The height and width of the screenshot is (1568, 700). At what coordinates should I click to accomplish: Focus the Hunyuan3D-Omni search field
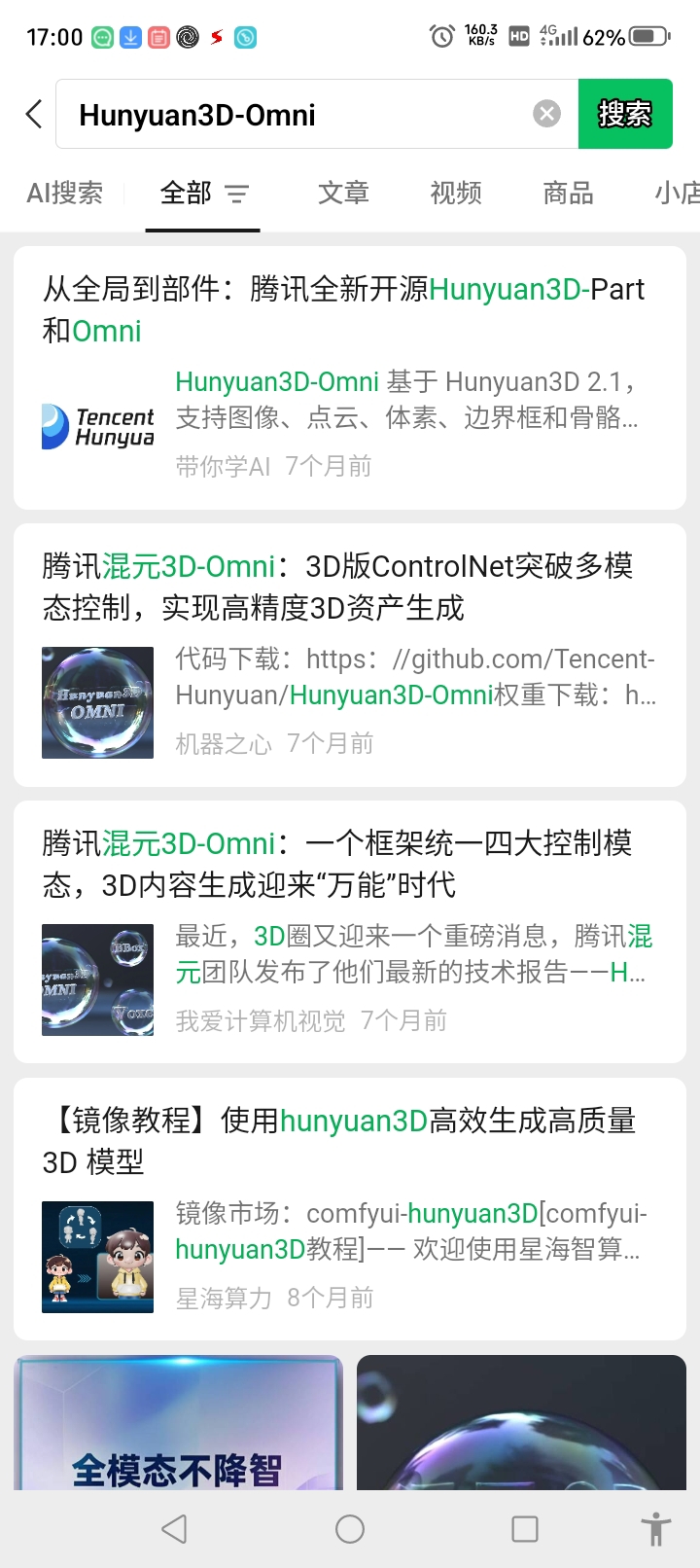pos(292,115)
